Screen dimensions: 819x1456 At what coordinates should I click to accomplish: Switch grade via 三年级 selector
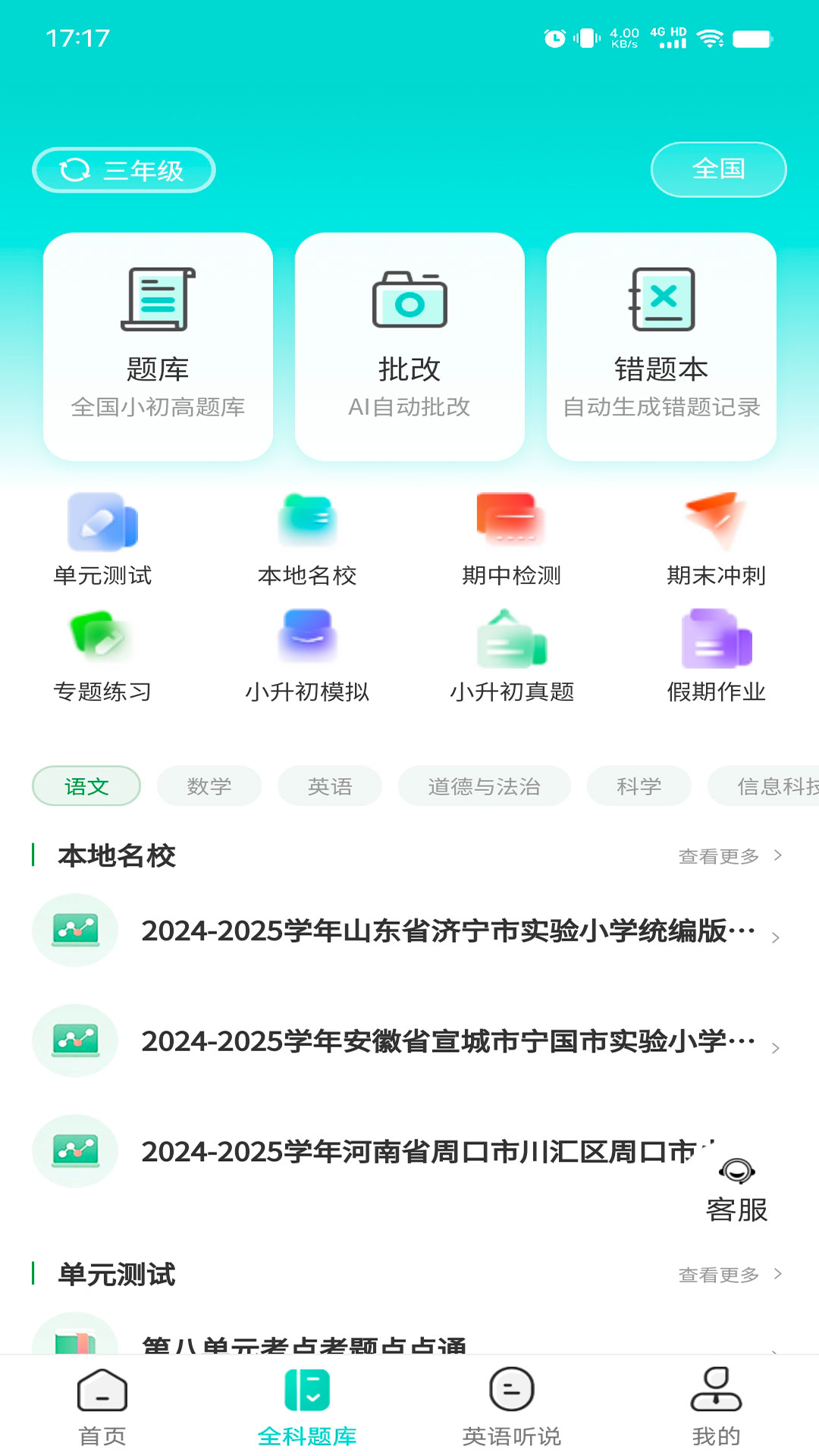(x=124, y=169)
